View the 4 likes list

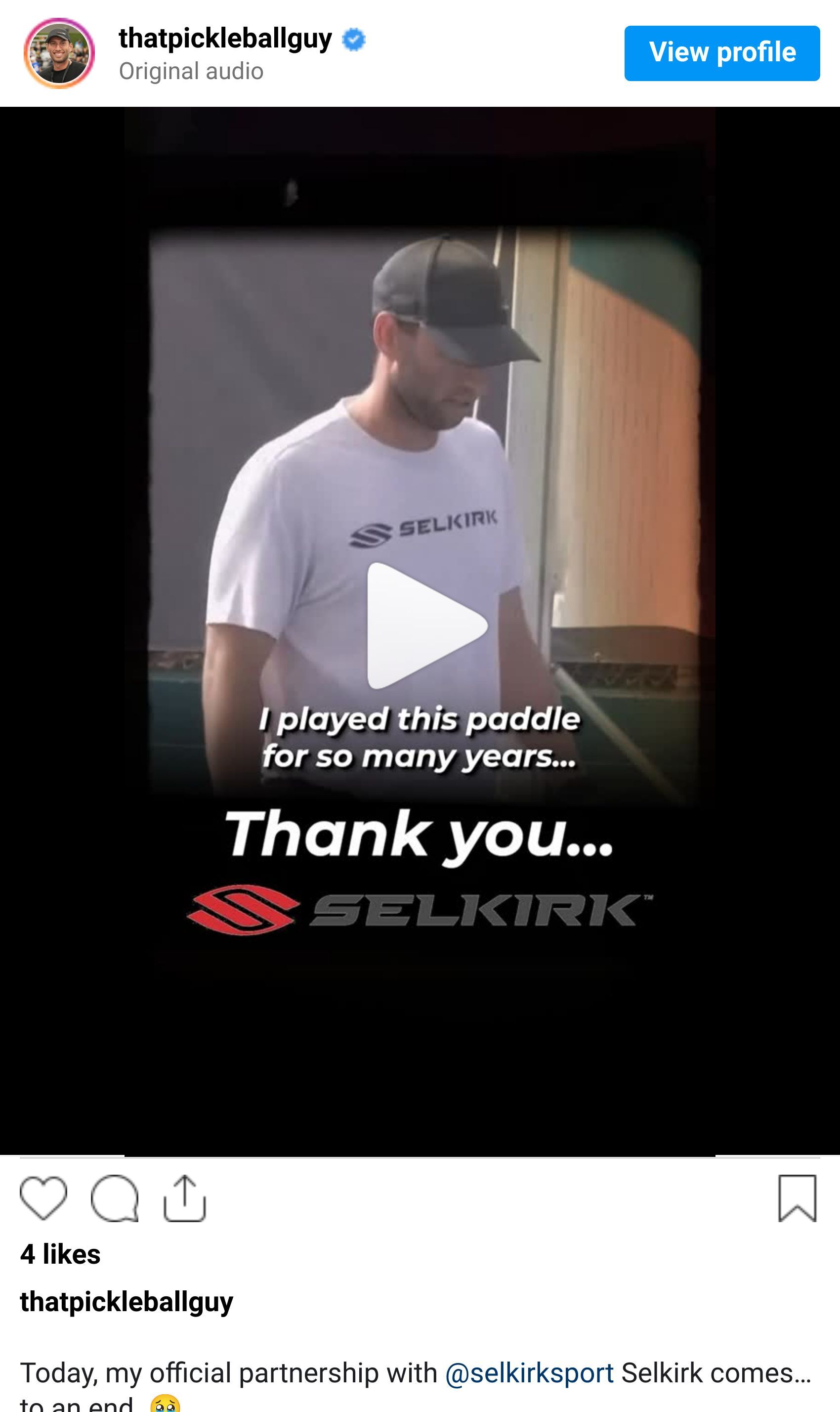click(x=61, y=1254)
